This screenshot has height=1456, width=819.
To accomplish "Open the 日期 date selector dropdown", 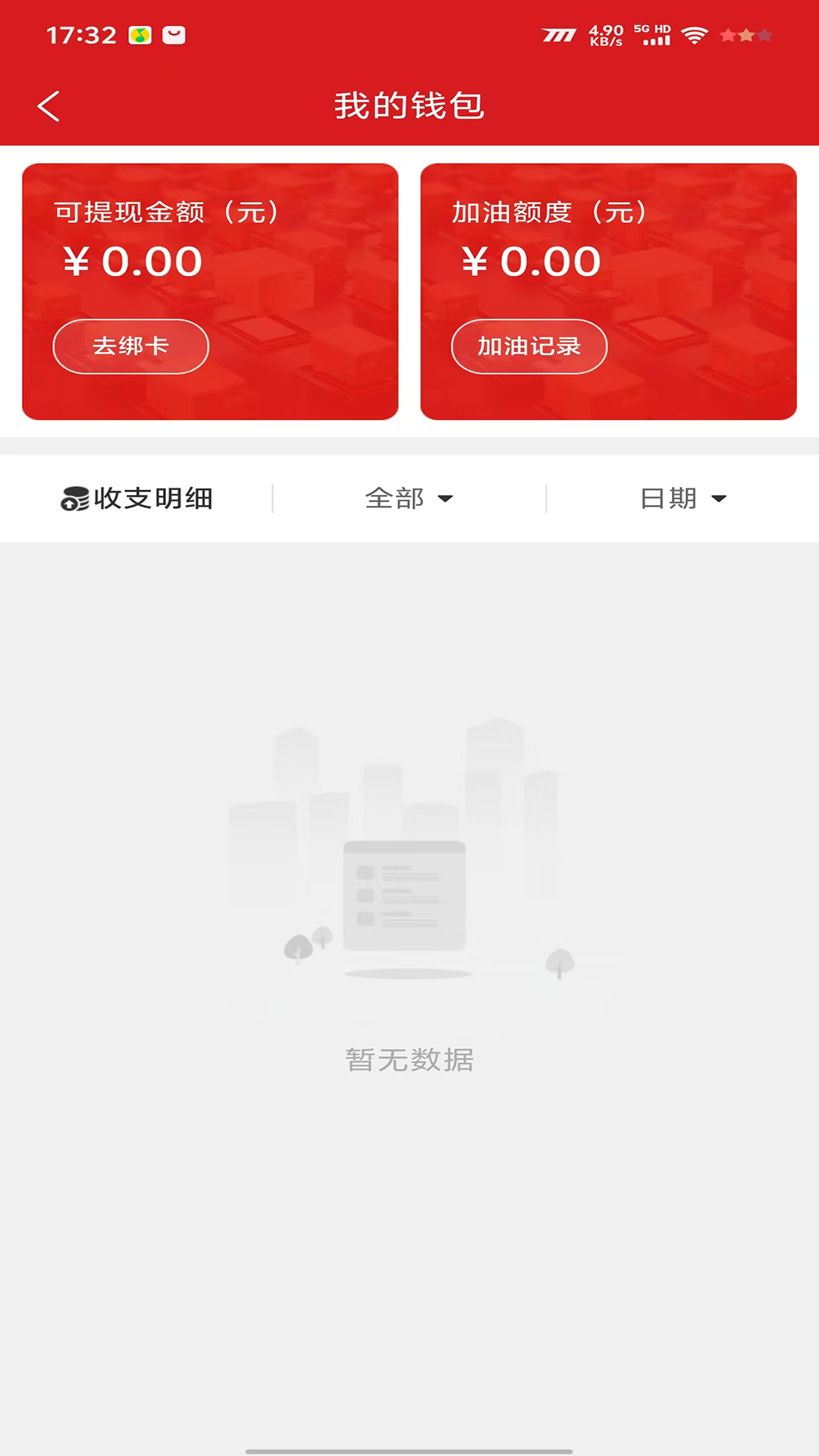I will click(682, 498).
